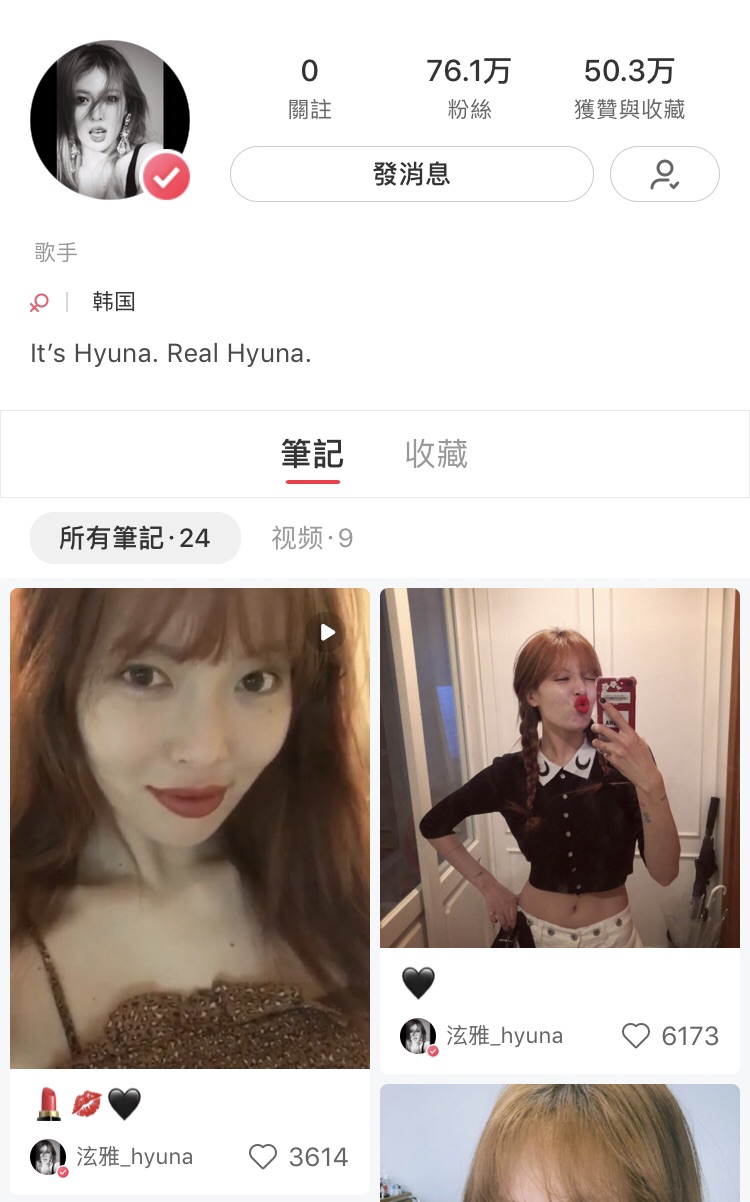Screen dimensions: 750x1202
Task: Tap the 發消息 message button
Action: (411, 174)
